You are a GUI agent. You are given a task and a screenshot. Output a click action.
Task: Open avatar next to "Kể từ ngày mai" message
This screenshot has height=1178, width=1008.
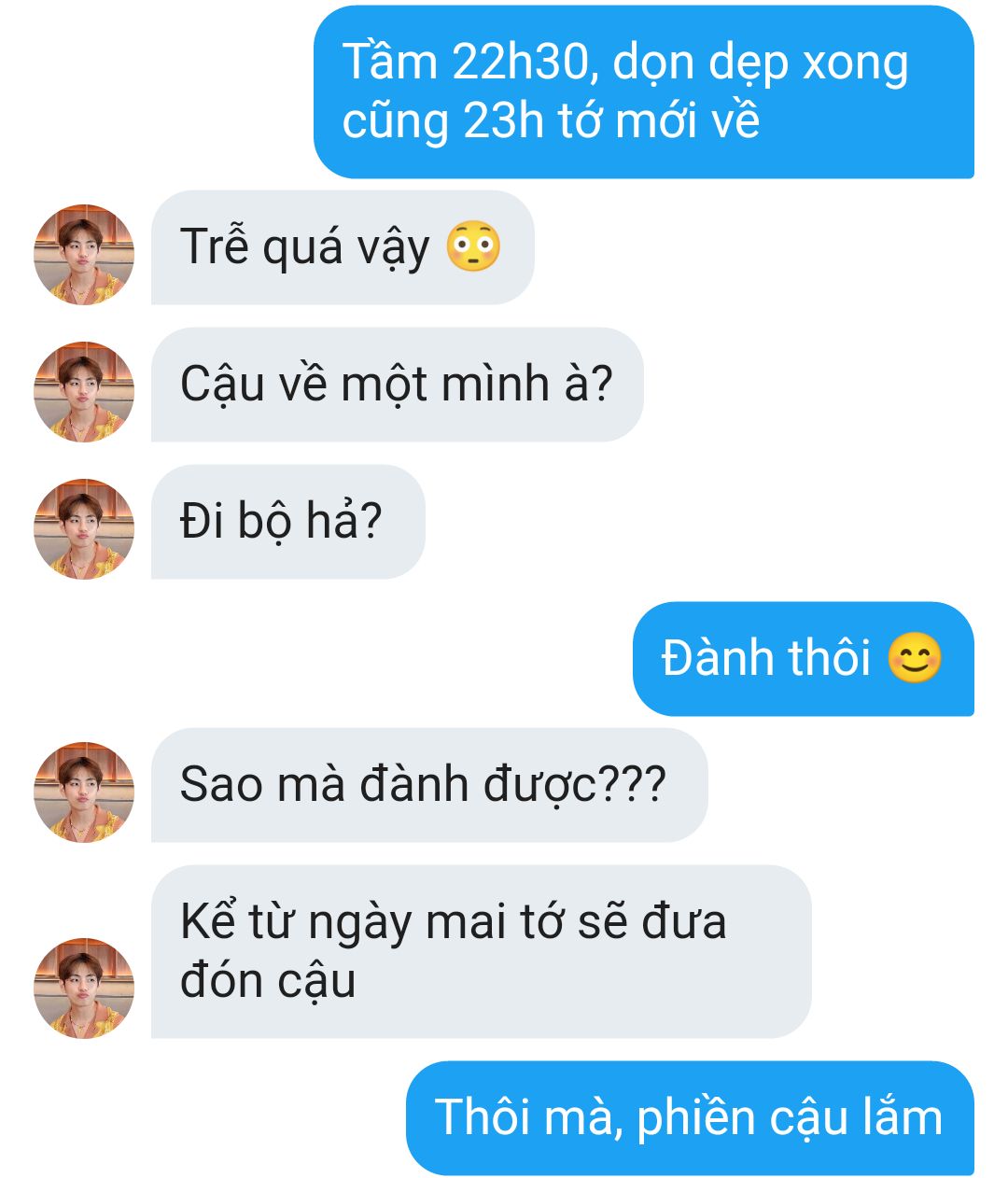[84, 988]
